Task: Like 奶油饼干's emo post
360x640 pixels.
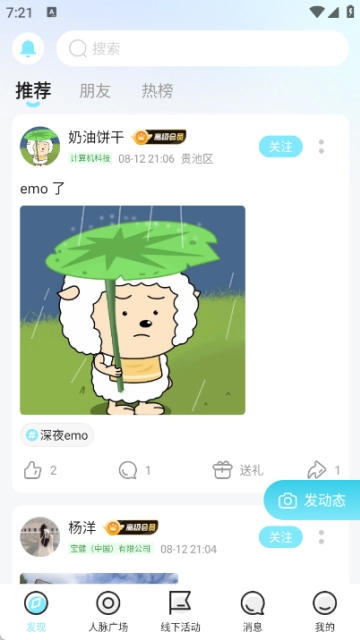Action: point(40,470)
